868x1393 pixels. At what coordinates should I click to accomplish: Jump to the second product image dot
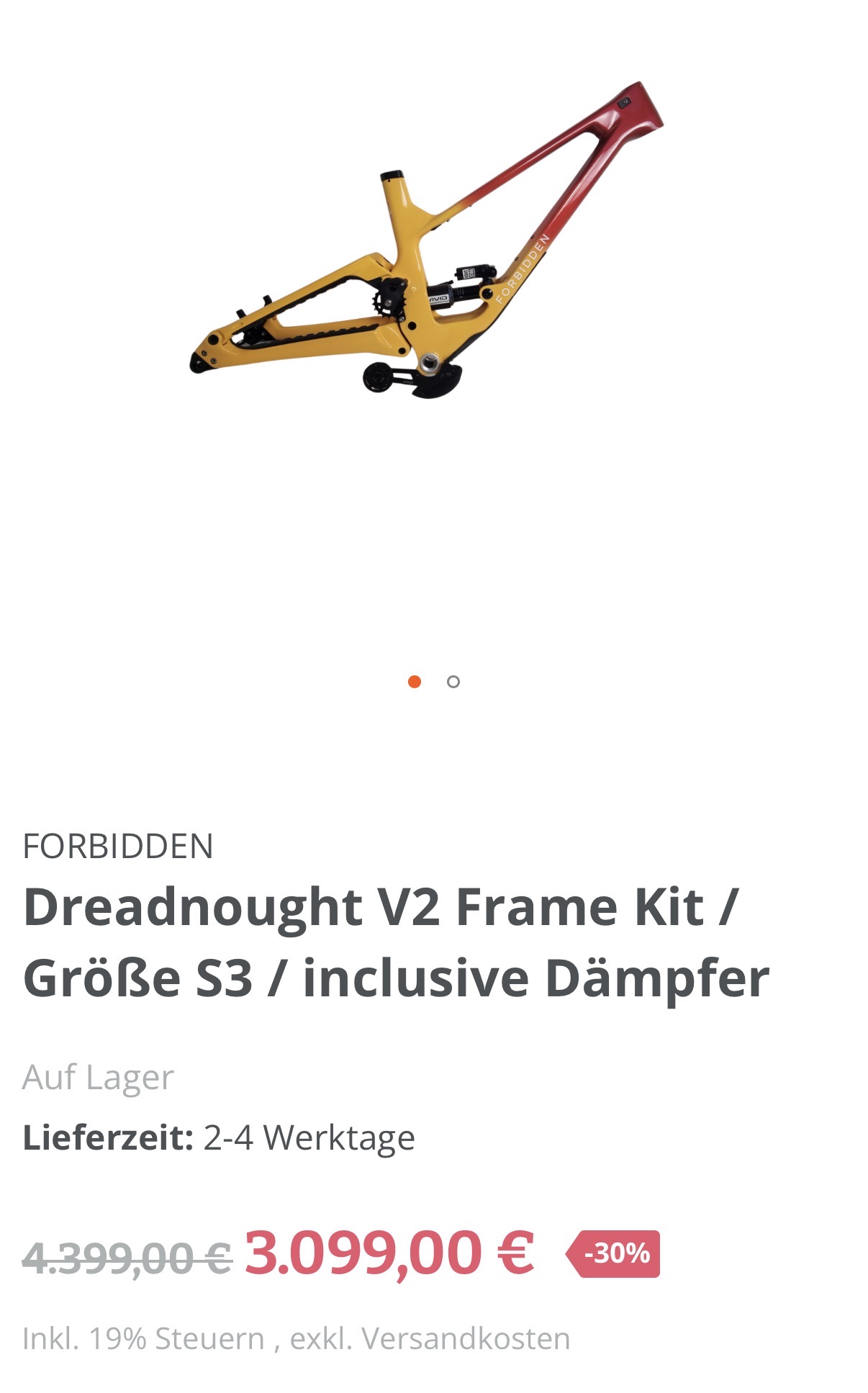point(453,681)
